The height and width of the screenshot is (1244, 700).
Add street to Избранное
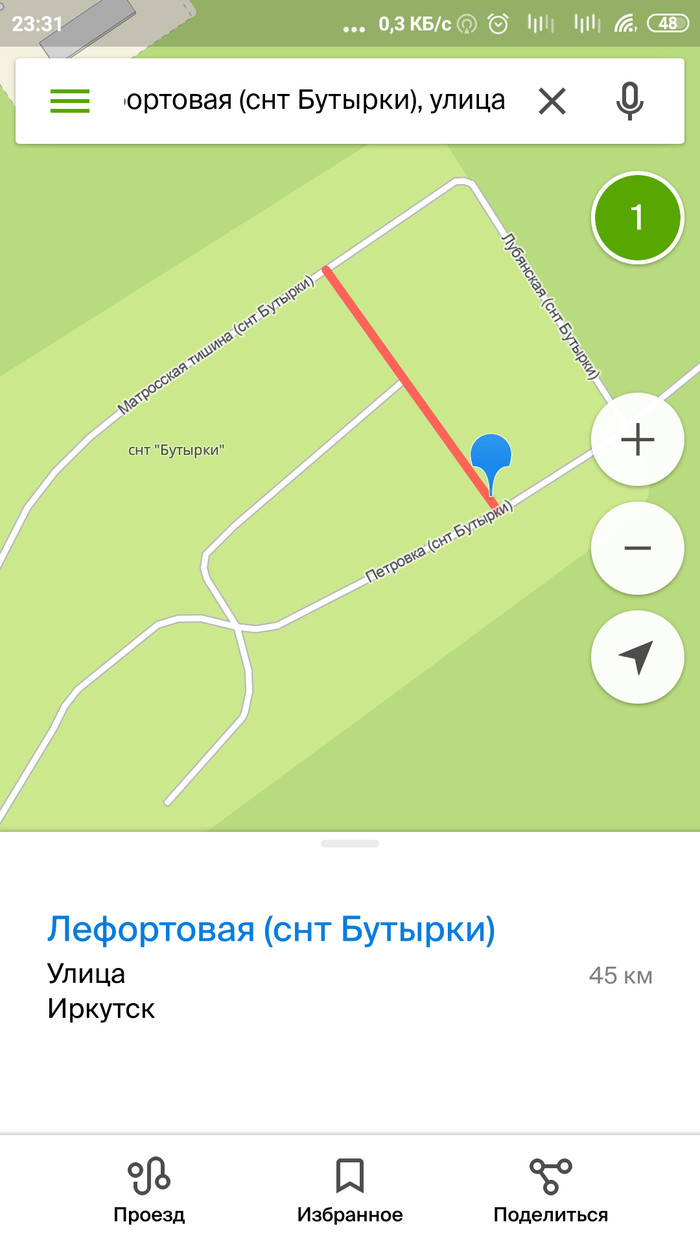350,1190
